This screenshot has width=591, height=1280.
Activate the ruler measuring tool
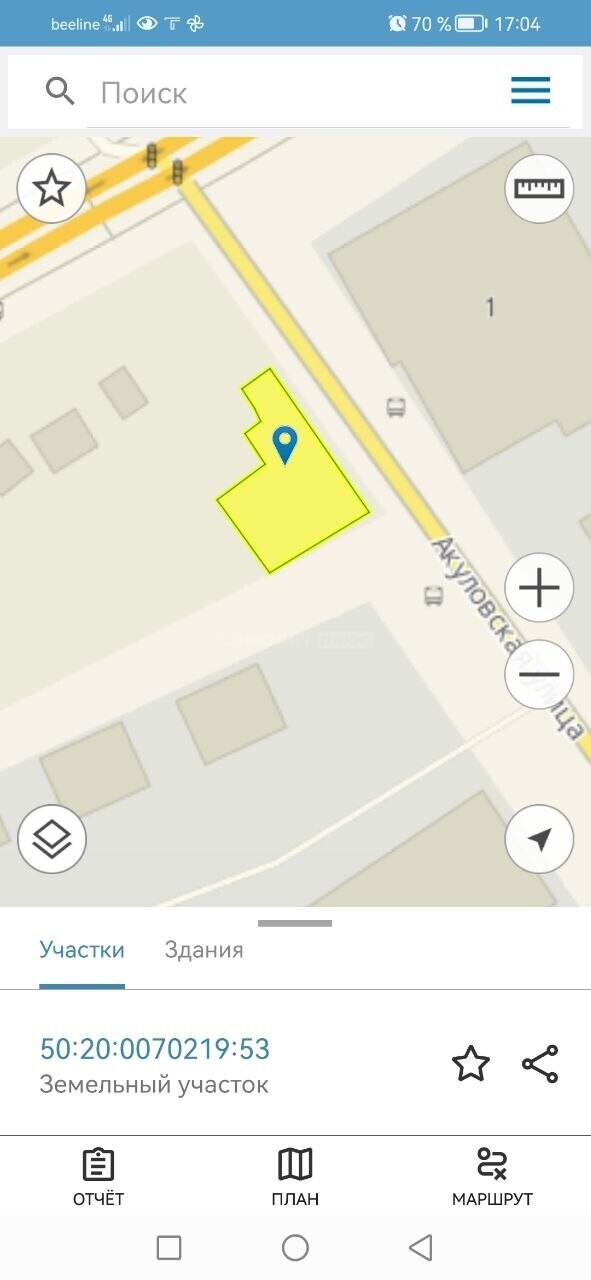point(539,188)
